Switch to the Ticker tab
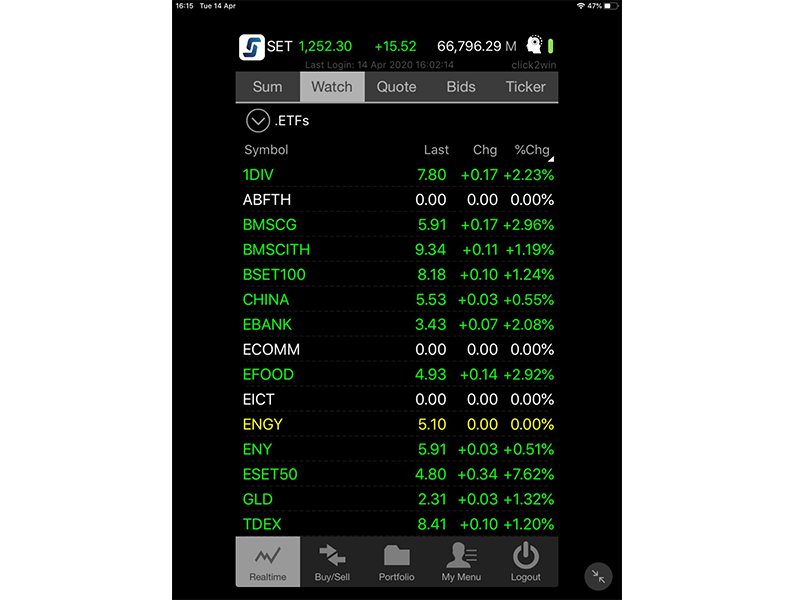 (525, 87)
